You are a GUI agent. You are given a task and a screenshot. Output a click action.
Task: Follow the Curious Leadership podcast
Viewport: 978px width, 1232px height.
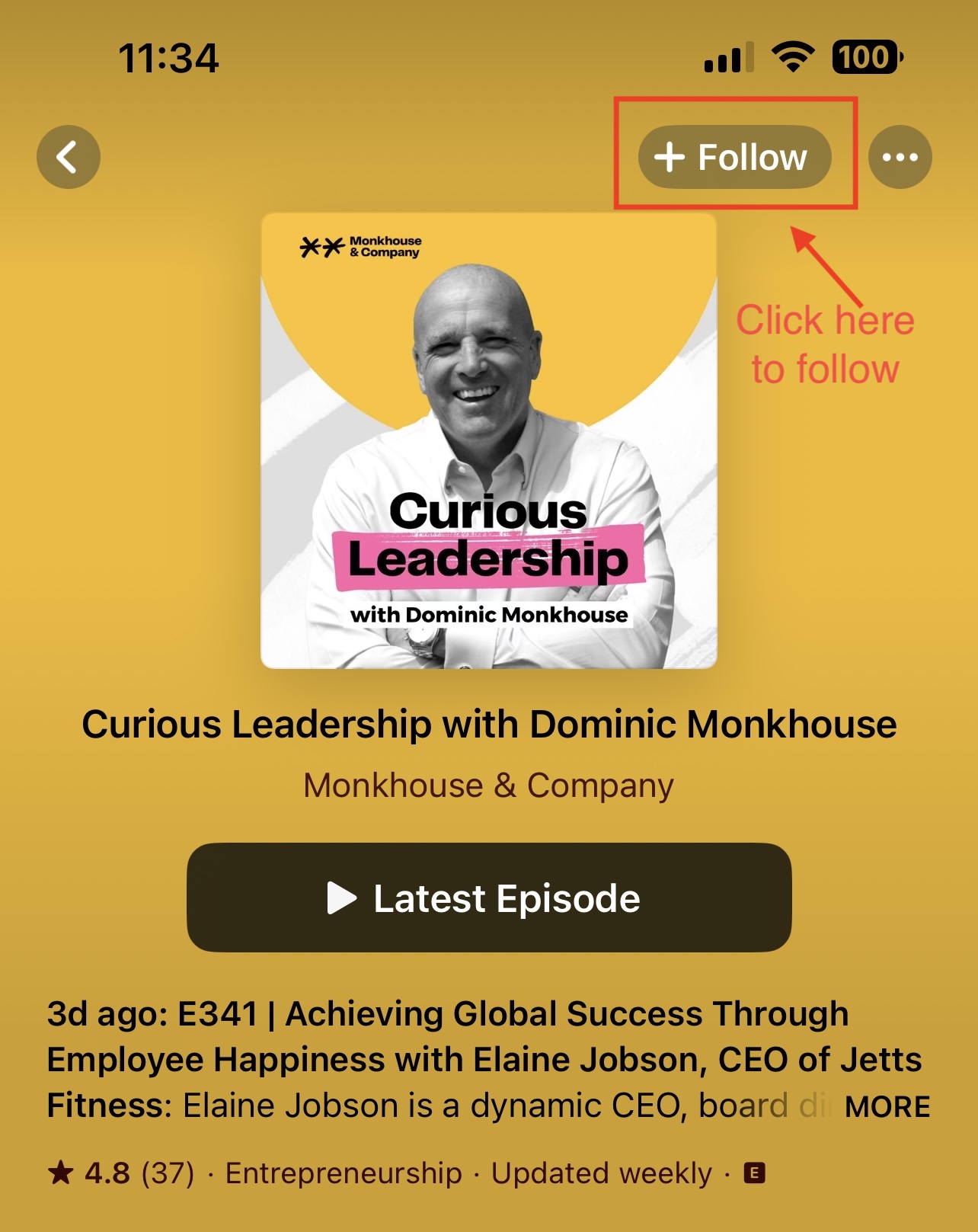point(734,157)
